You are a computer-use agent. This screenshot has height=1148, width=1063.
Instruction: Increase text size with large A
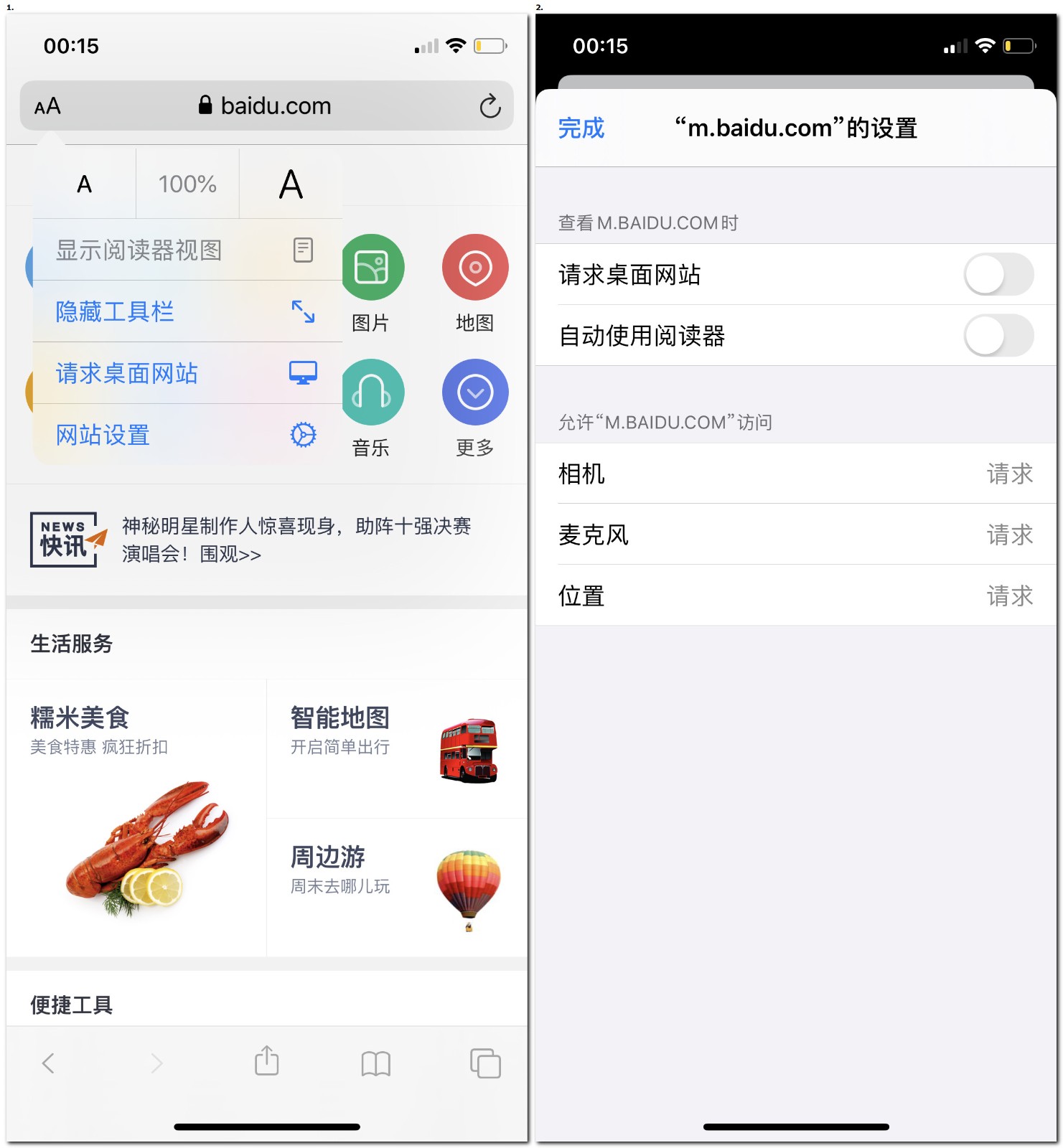[291, 184]
